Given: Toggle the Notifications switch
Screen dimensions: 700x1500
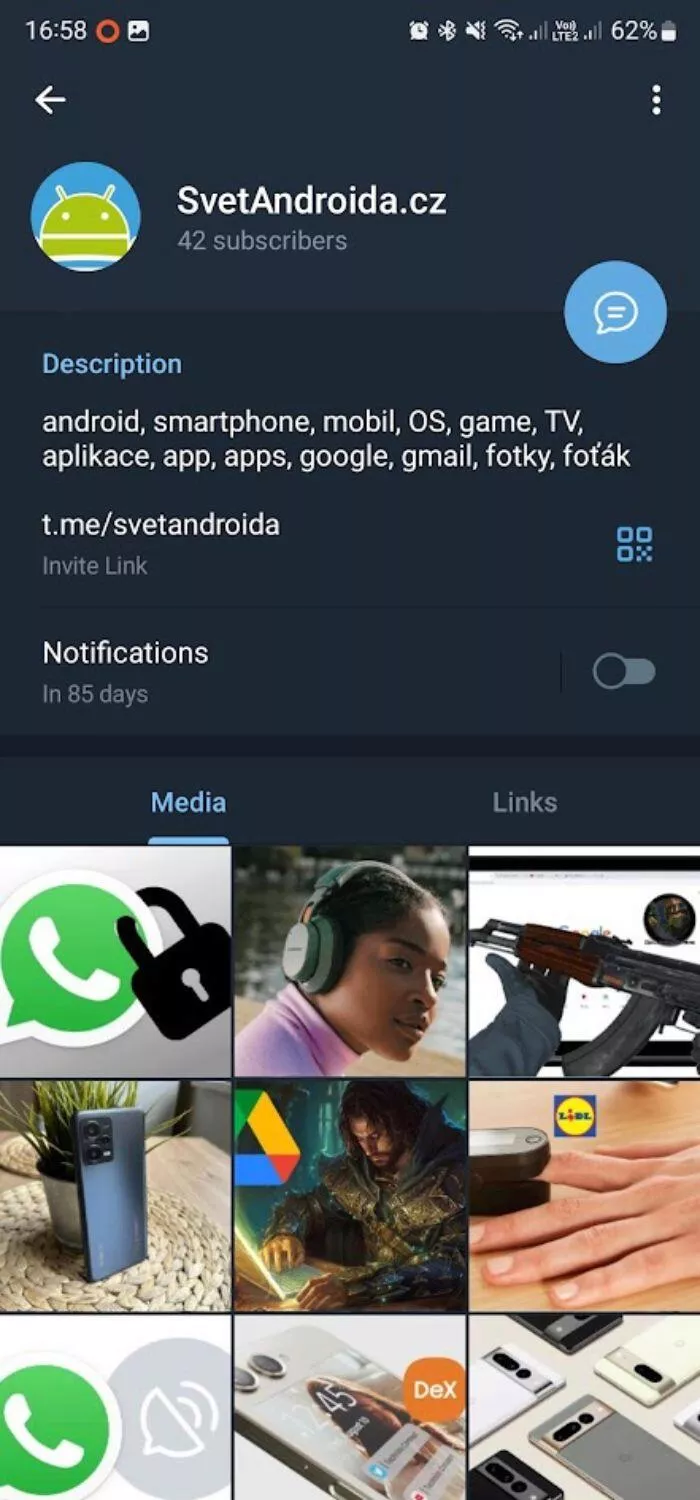Looking at the screenshot, I should 624,672.
